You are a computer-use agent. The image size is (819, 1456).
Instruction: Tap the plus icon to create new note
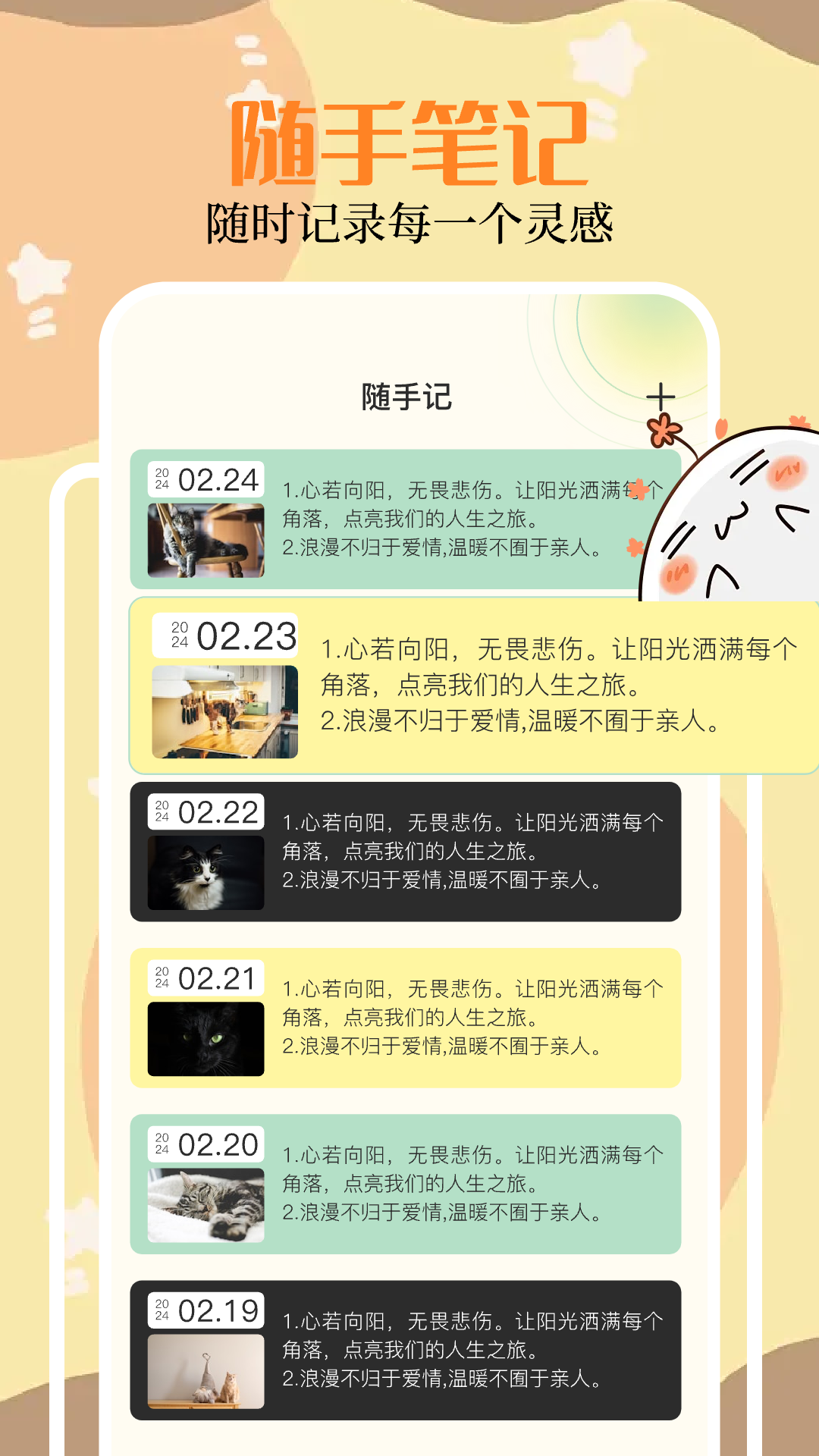pyautogui.click(x=661, y=395)
